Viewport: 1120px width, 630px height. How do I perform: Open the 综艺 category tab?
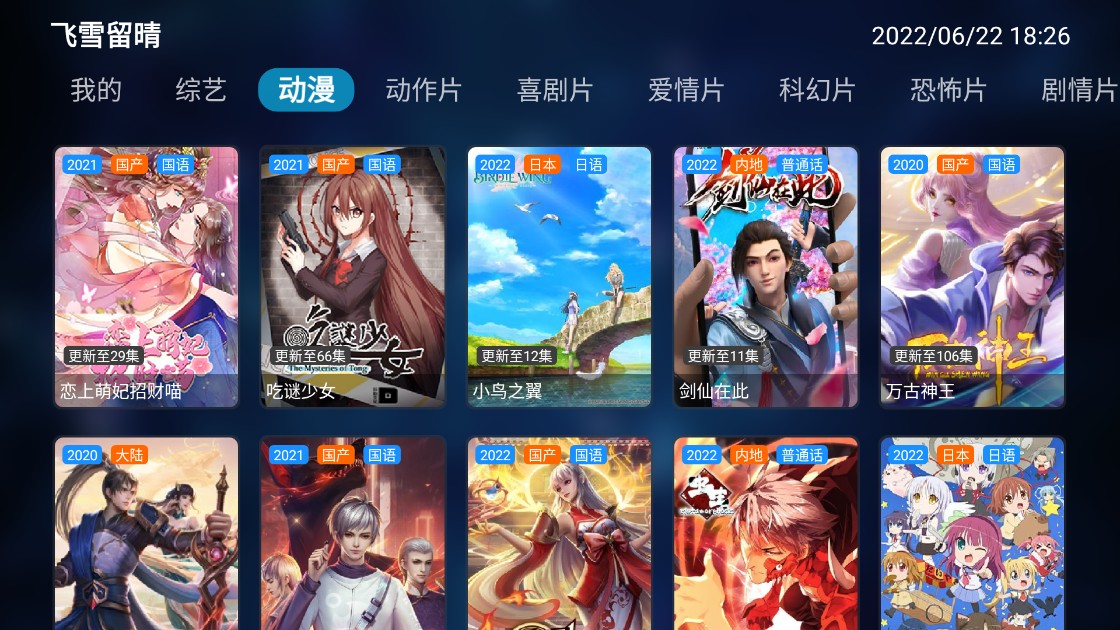(x=201, y=90)
